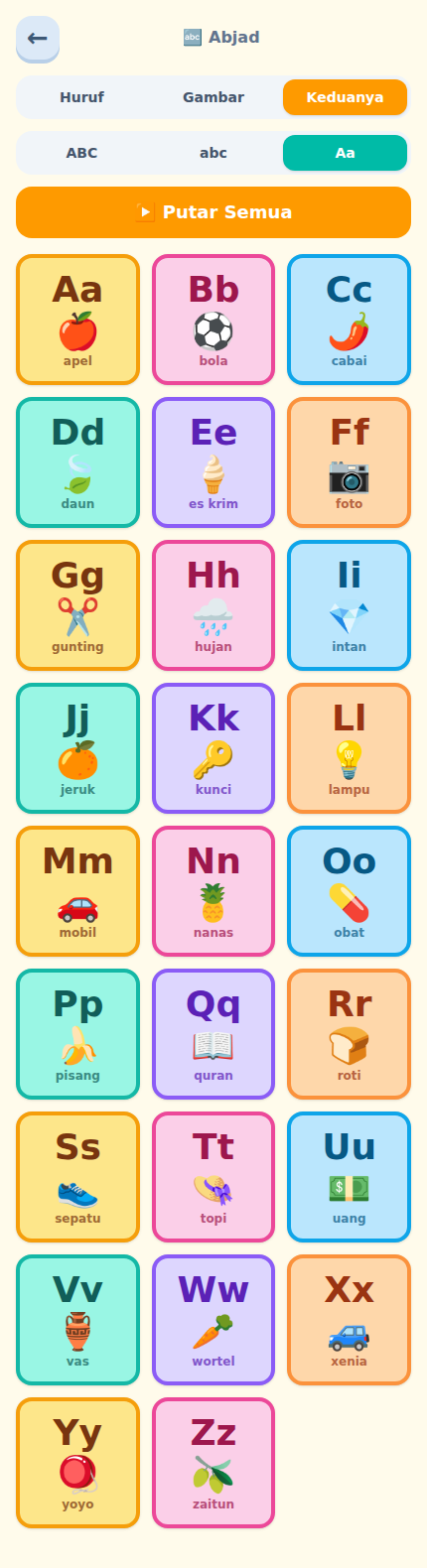This screenshot has height=1568, width=427.
Task: Select the Aa mixed-case mode
Action: pyautogui.click(x=345, y=153)
